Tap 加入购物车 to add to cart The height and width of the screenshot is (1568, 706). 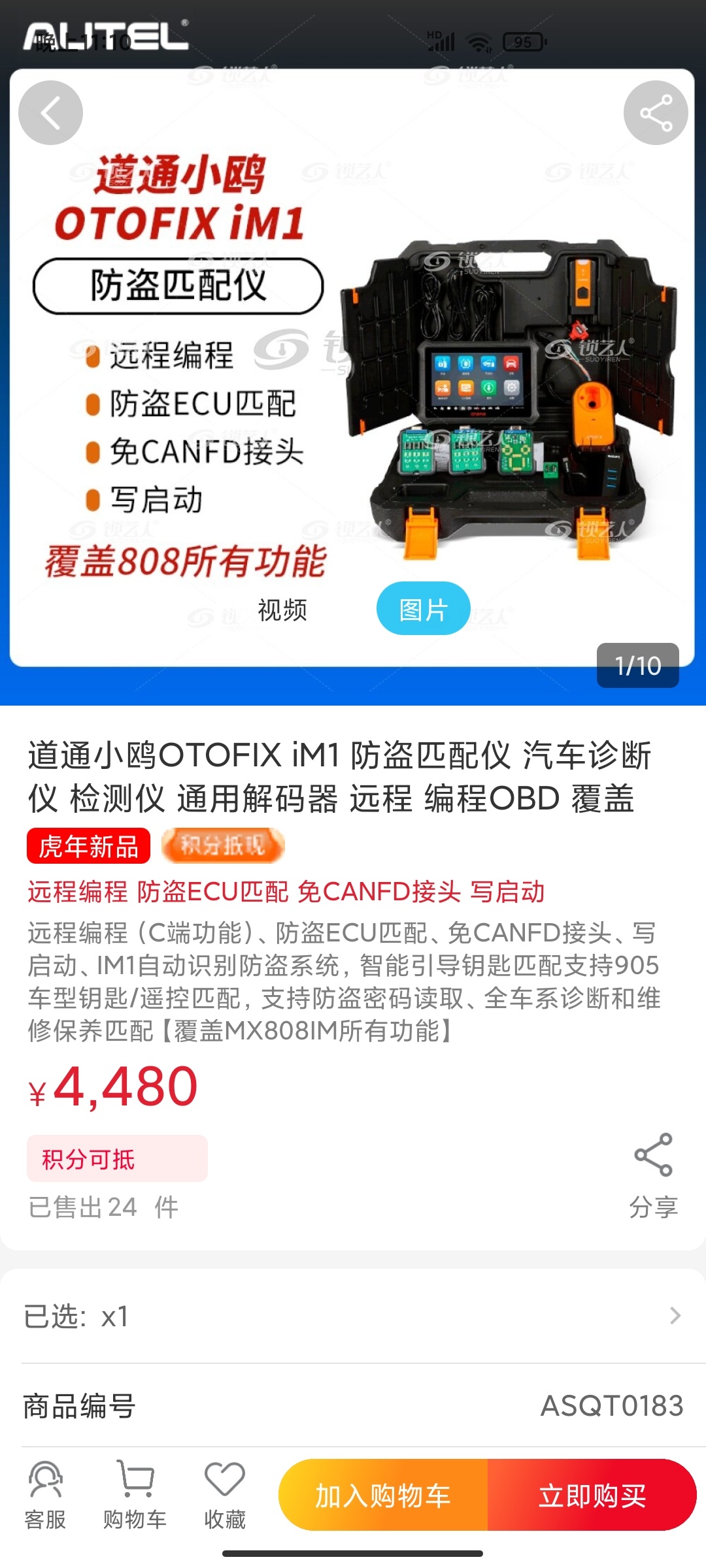coord(384,1495)
